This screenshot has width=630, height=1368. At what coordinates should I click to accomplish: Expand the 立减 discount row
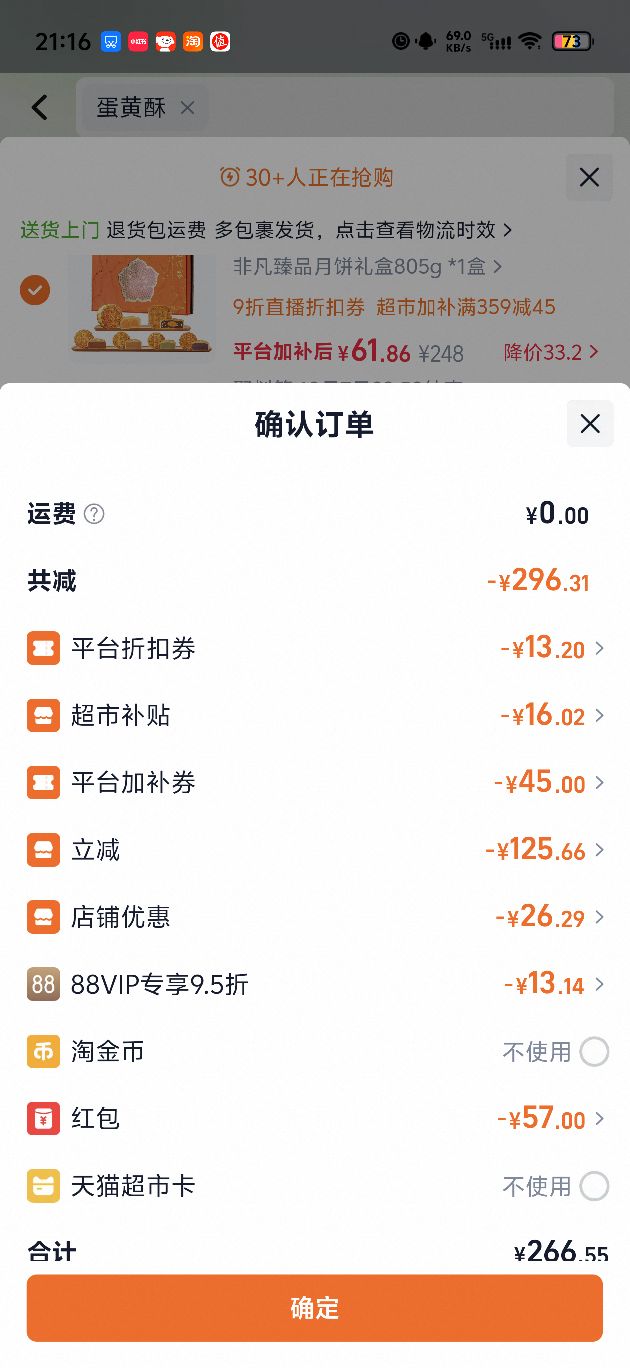[315, 850]
